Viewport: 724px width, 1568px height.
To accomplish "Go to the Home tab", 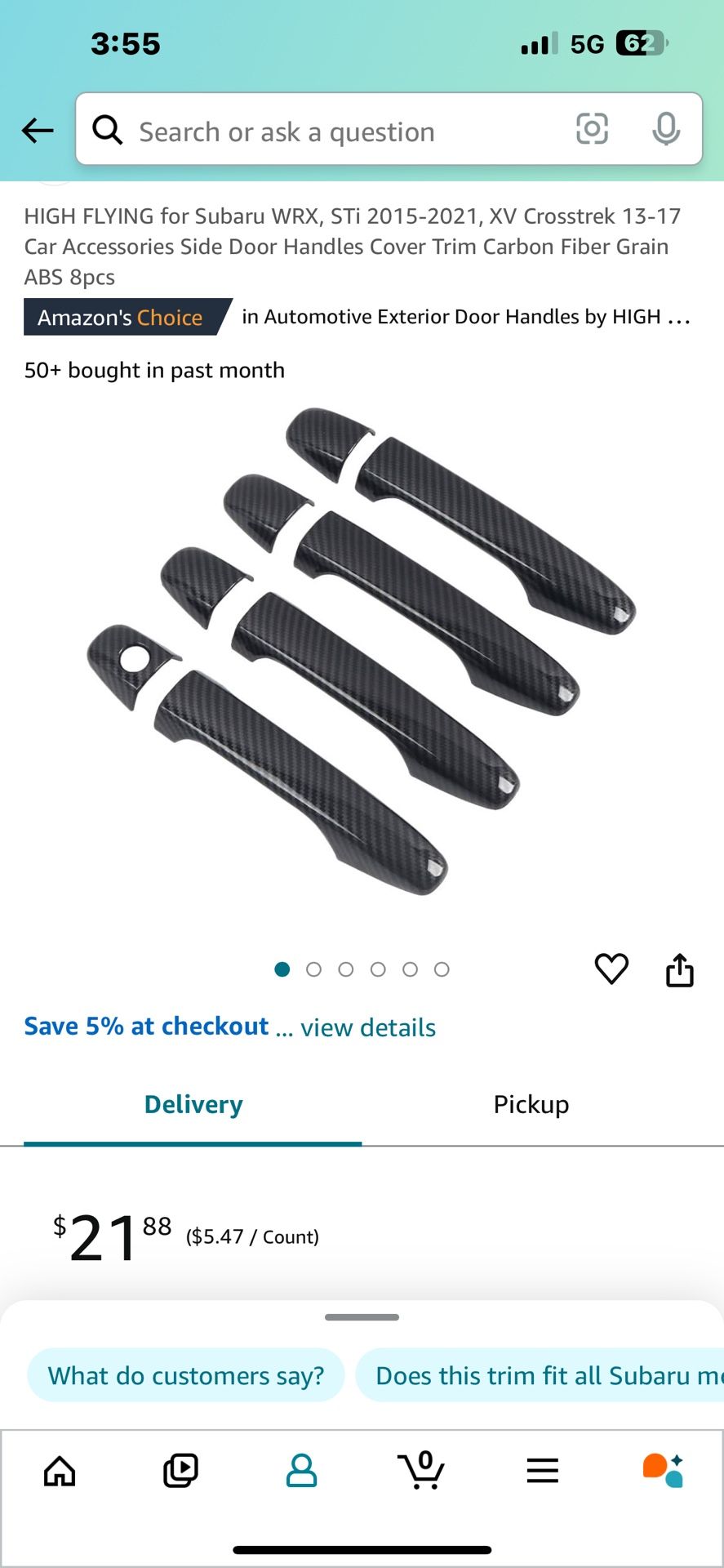I will (60, 1471).
